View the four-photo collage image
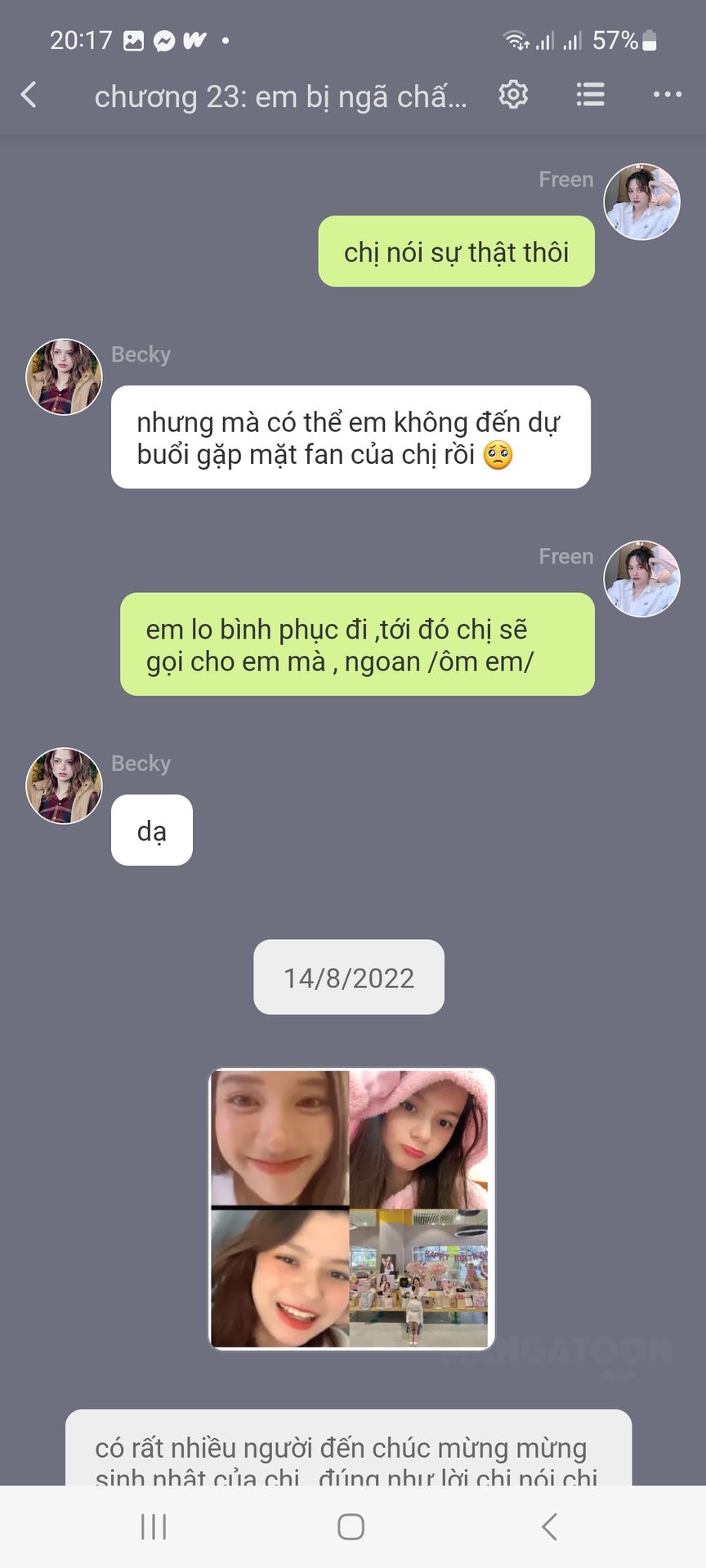This screenshot has width=706, height=1568. pos(351,1209)
